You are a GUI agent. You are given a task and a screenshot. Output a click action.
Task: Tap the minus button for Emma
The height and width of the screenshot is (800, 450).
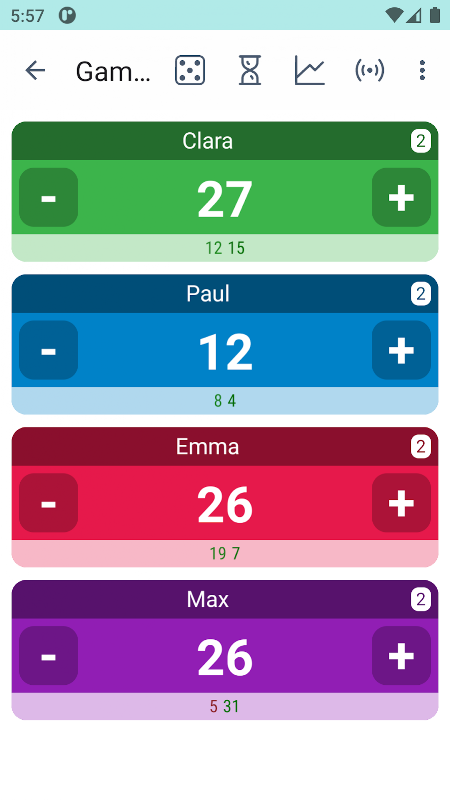point(48,503)
